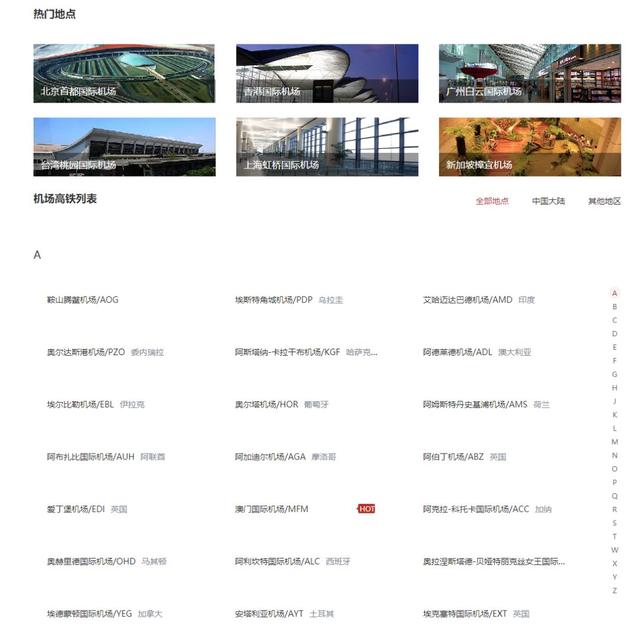Jump to letter S in index

tap(614, 523)
